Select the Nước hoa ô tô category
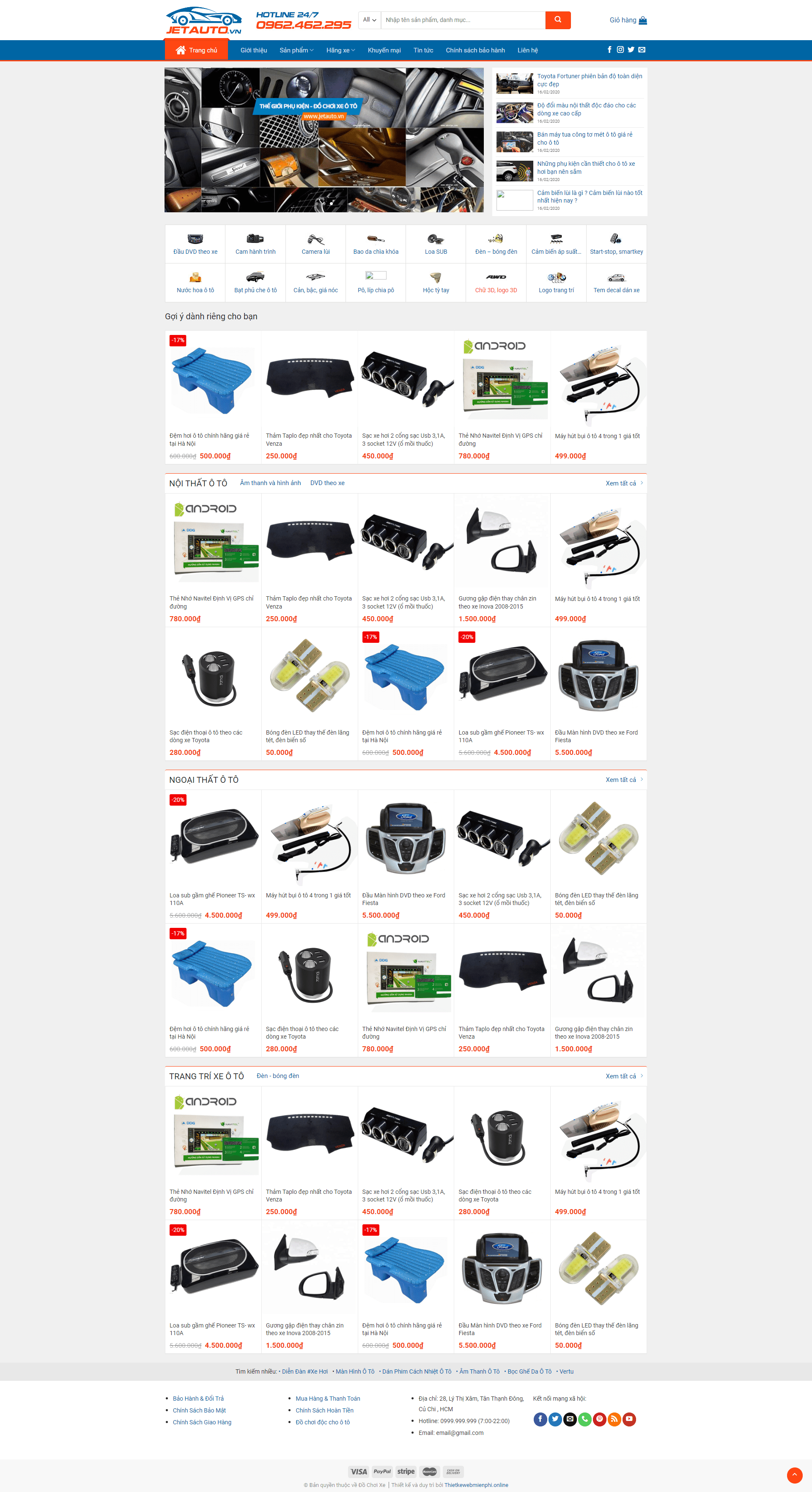The image size is (812, 1492). pyautogui.click(x=195, y=282)
